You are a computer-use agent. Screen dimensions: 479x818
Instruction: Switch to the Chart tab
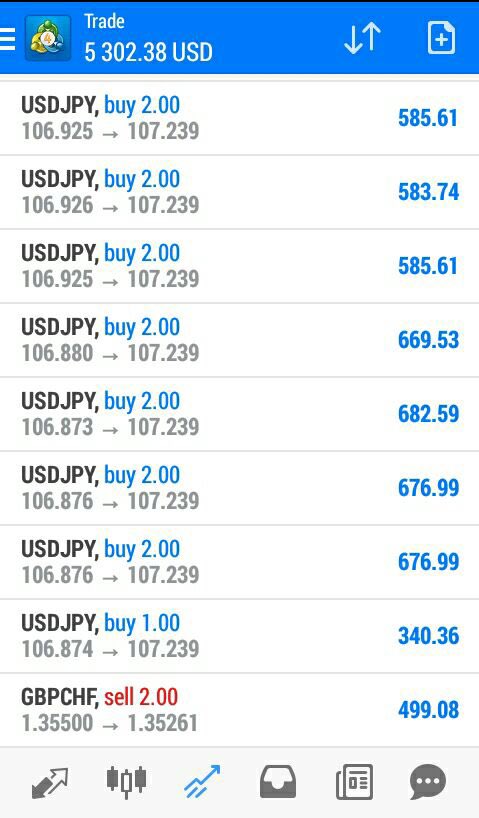126,781
